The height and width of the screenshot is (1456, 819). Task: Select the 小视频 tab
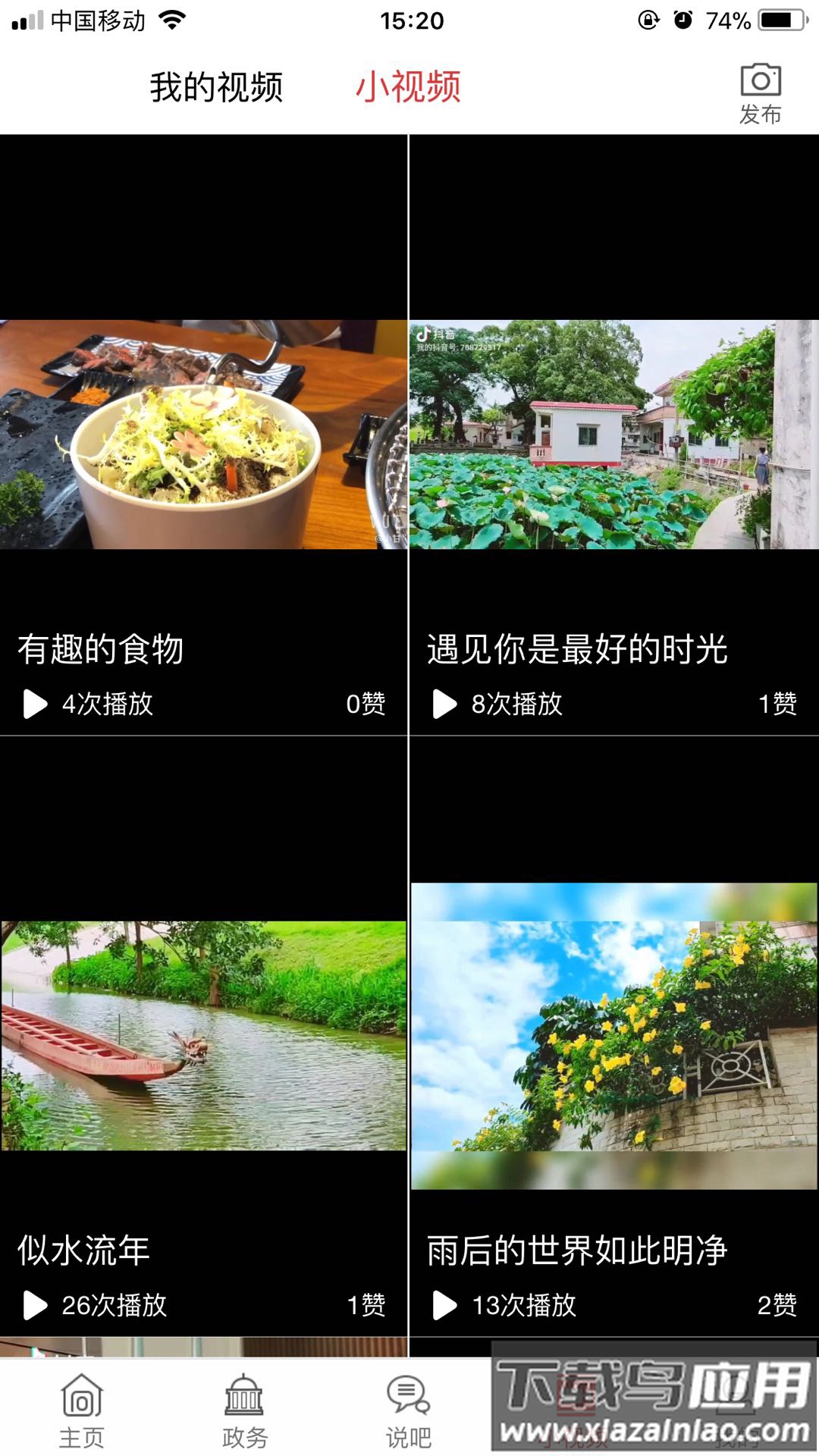408,87
